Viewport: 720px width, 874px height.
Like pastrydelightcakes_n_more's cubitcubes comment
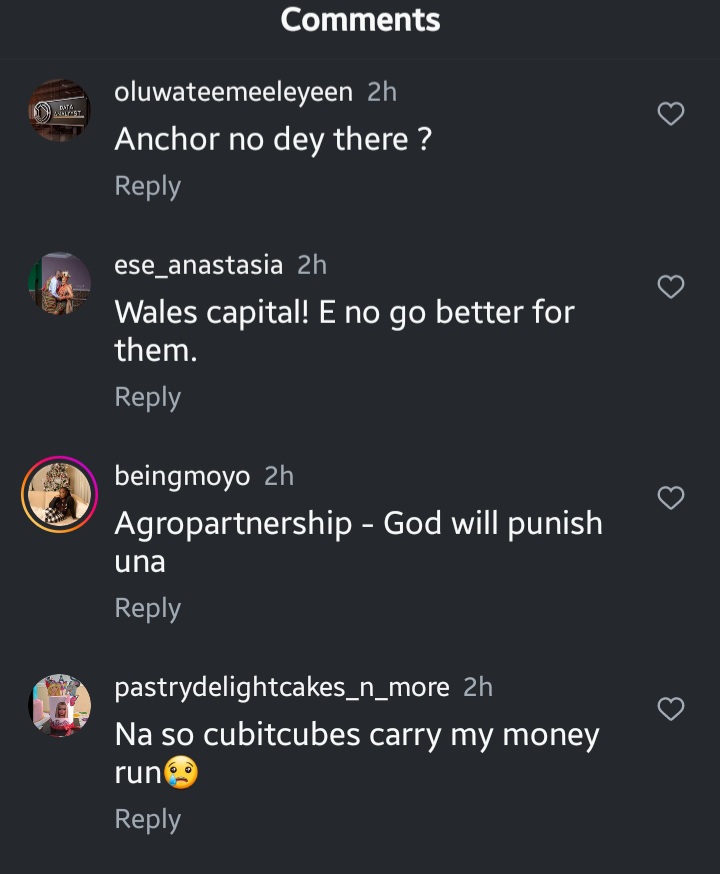(x=670, y=709)
